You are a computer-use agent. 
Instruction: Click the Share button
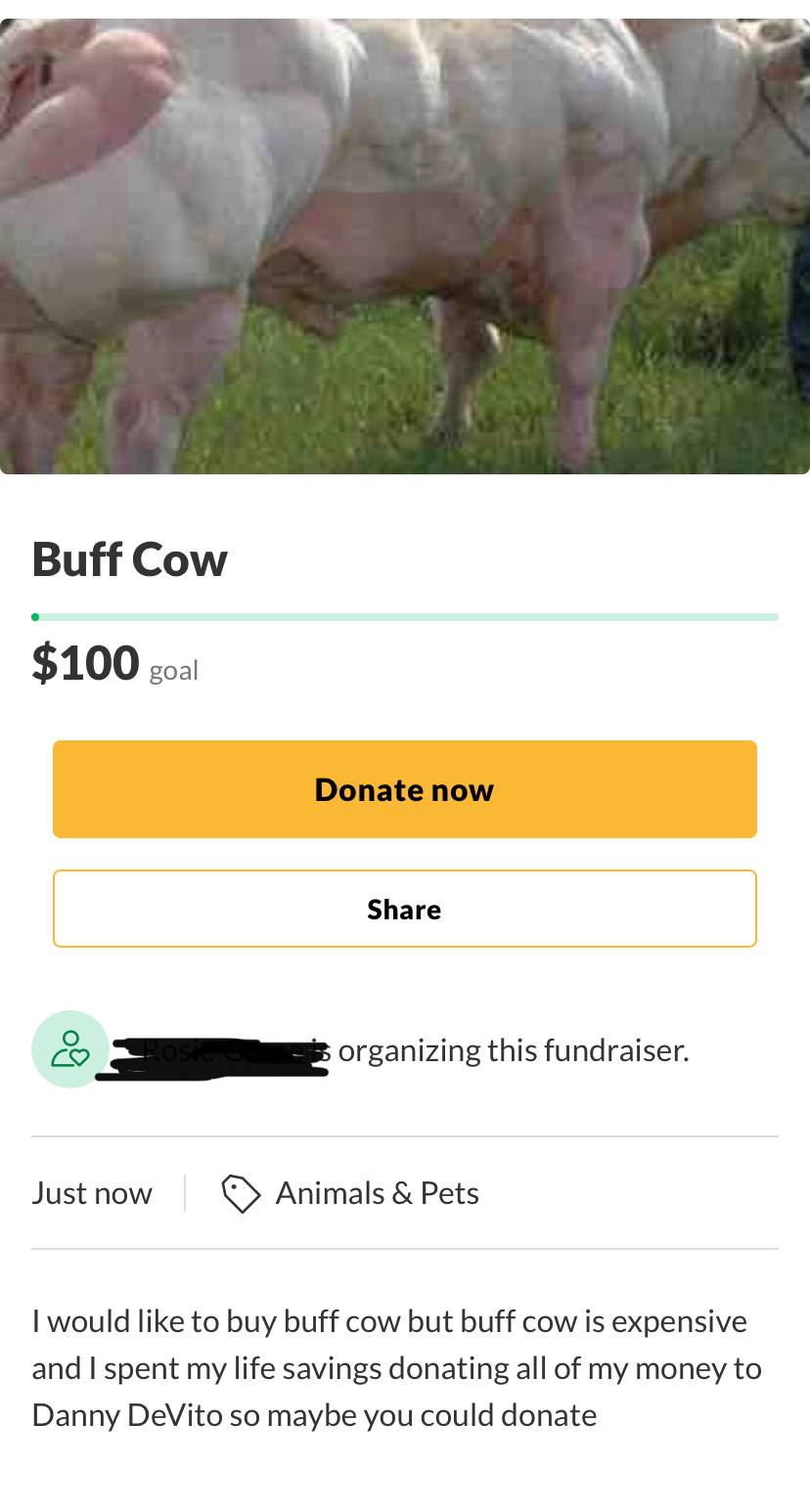pos(404,908)
